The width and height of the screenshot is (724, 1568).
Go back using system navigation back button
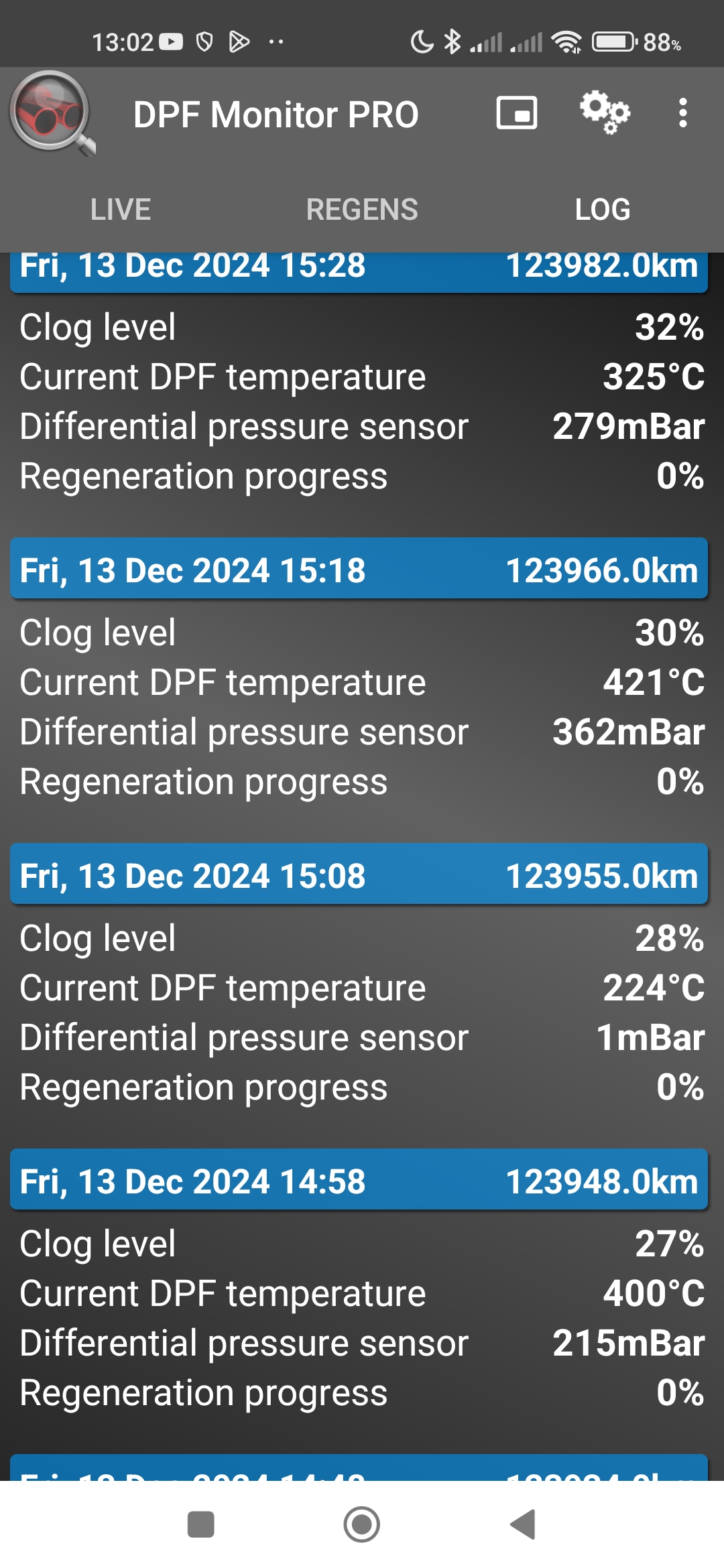(523, 1524)
